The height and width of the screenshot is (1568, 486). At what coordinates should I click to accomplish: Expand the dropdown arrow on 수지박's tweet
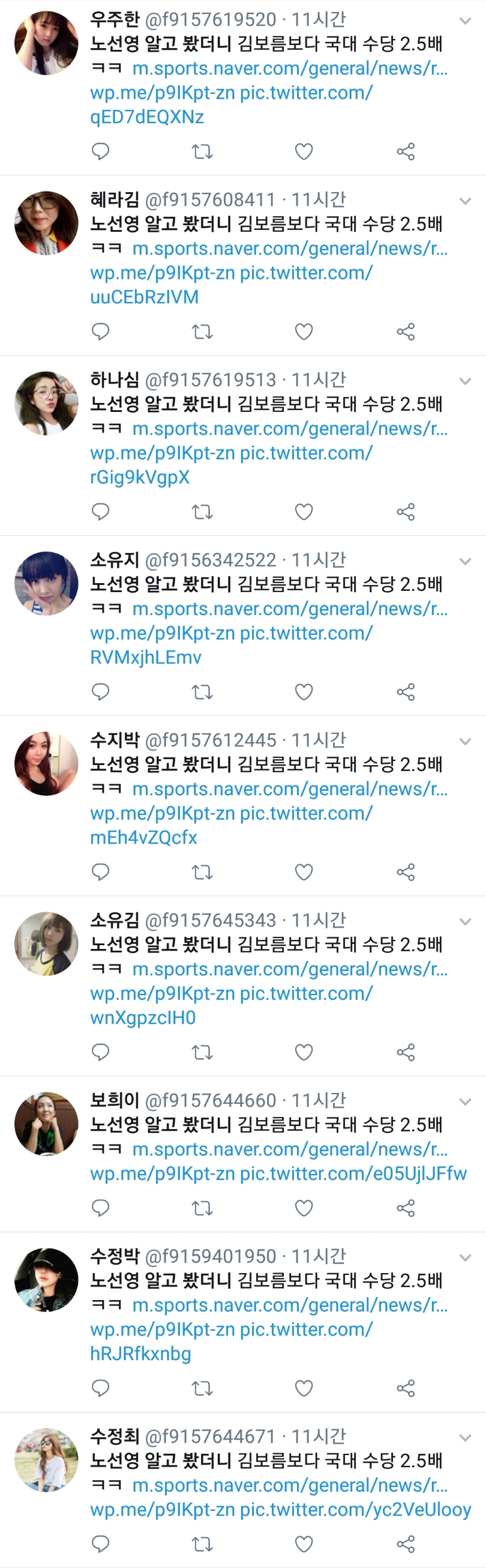(x=466, y=742)
